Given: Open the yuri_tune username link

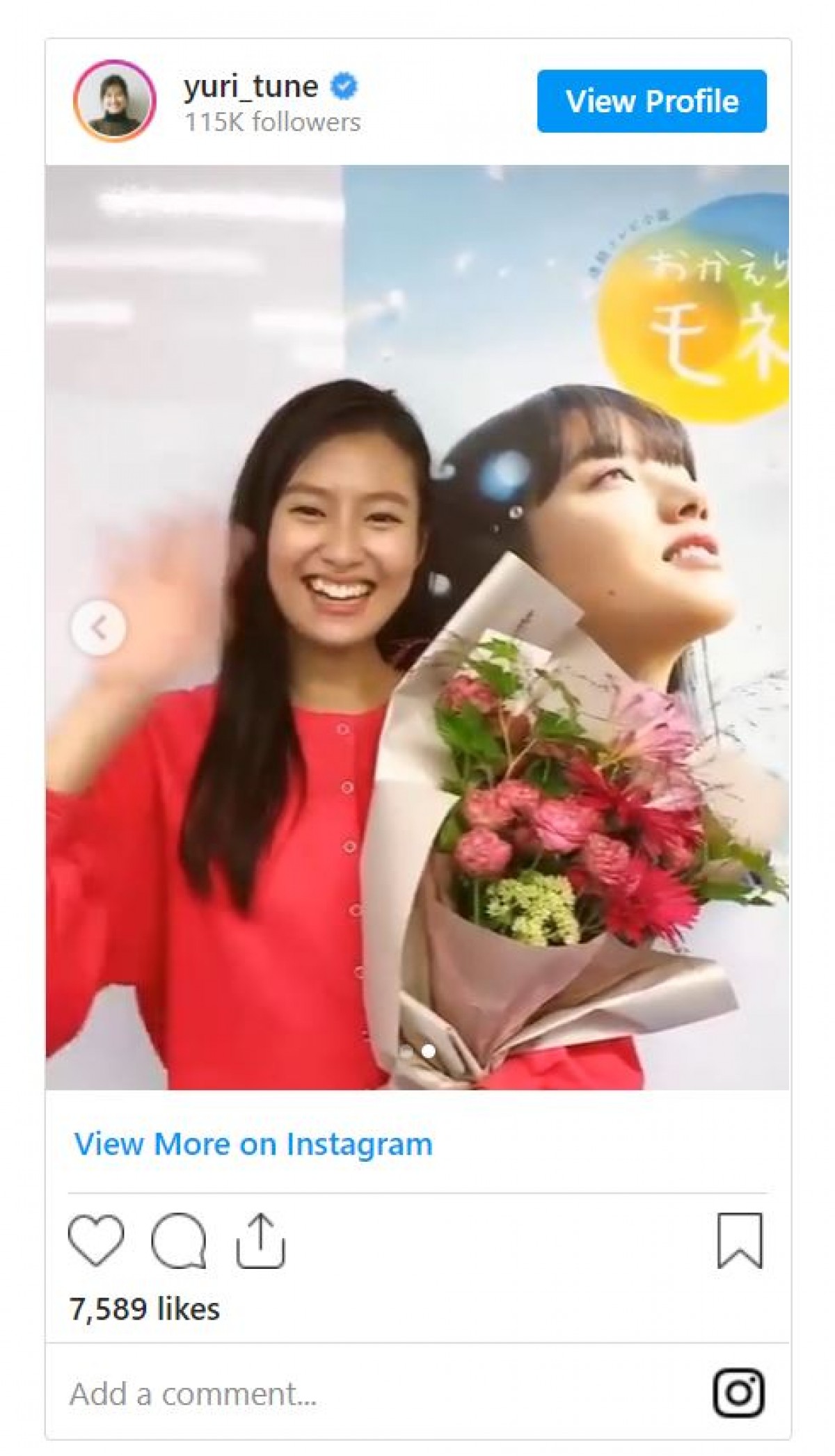Looking at the screenshot, I should point(251,86).
